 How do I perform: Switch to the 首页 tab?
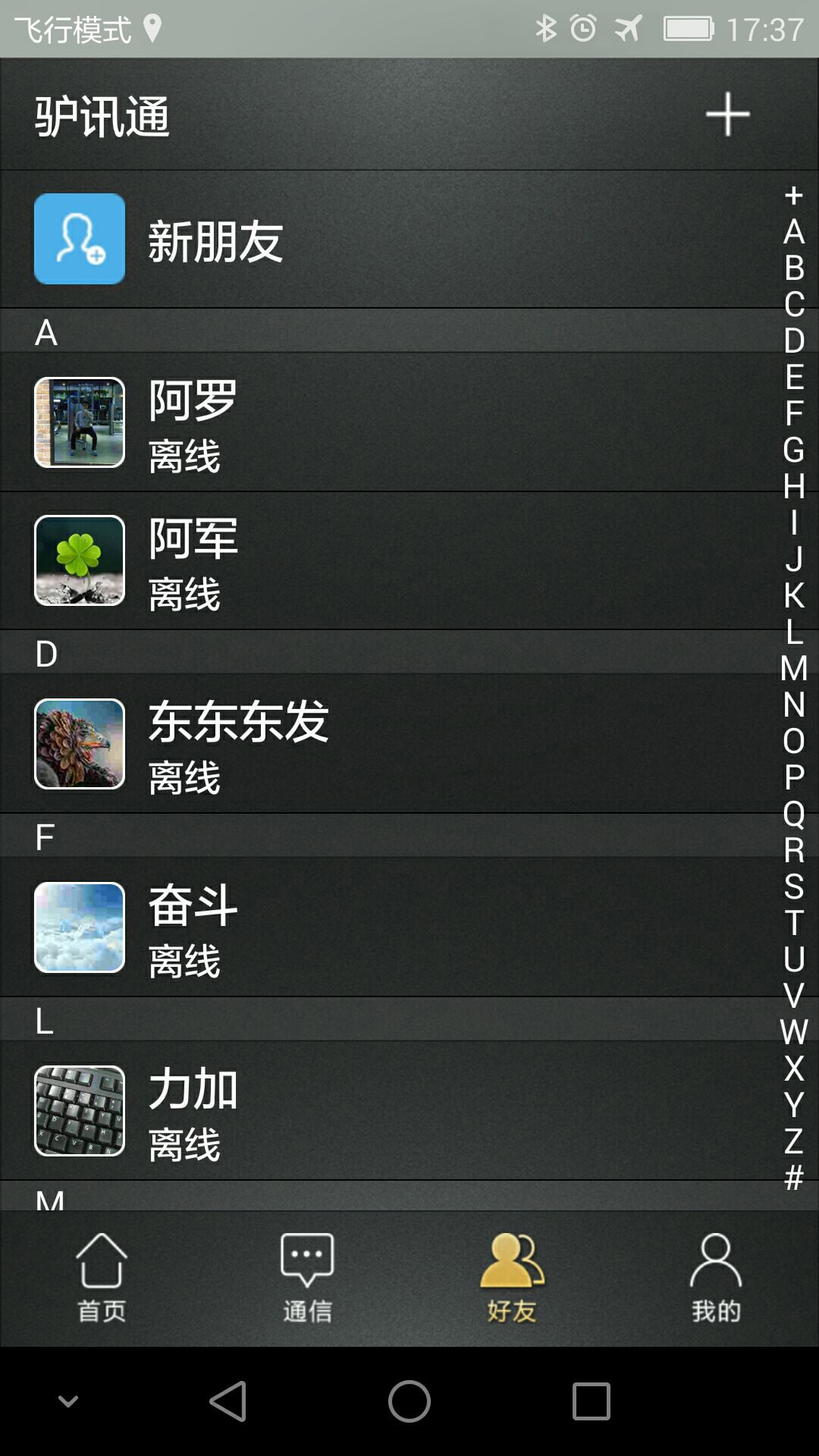(102, 1278)
